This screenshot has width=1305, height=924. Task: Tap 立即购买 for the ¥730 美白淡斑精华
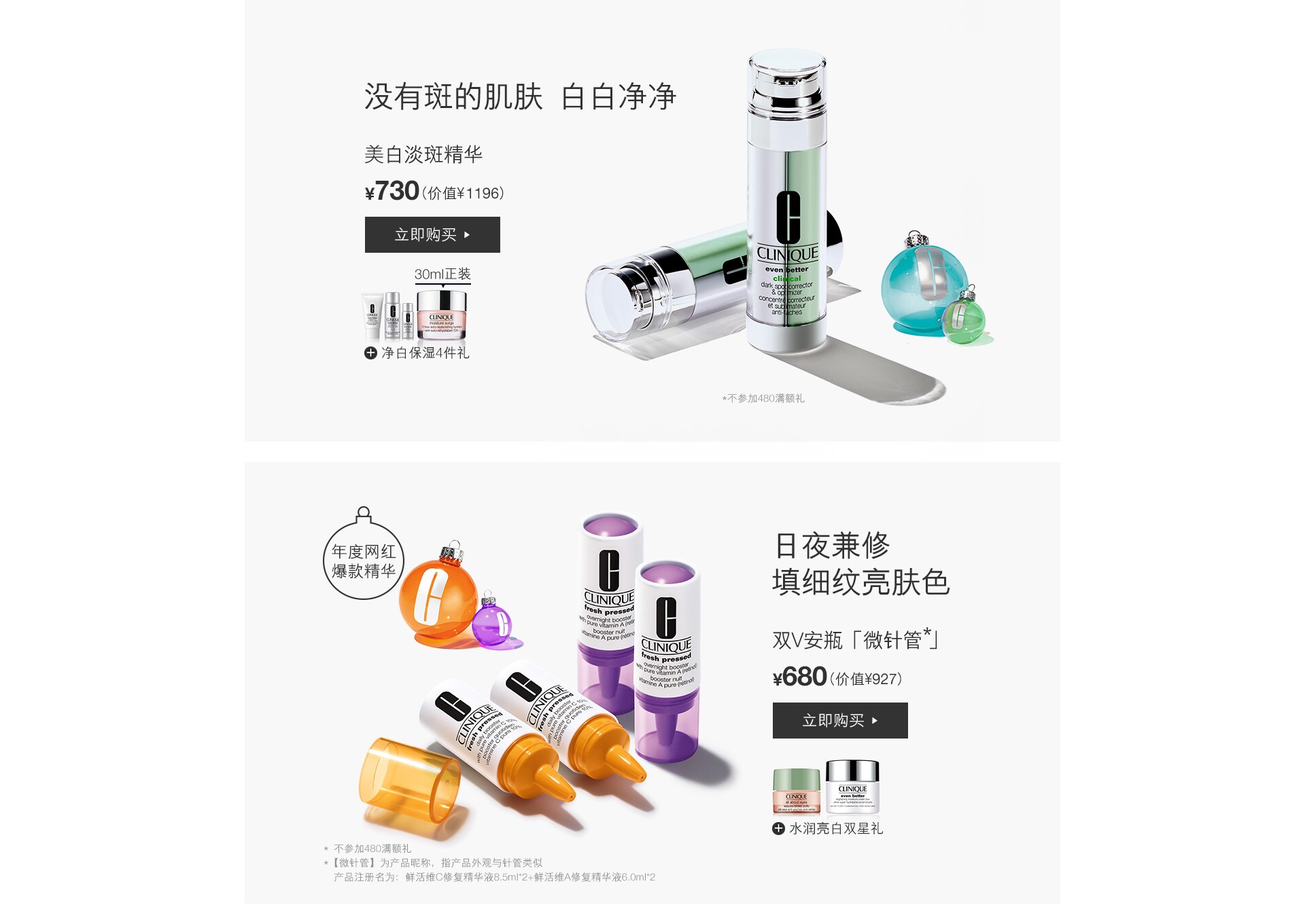432,235
